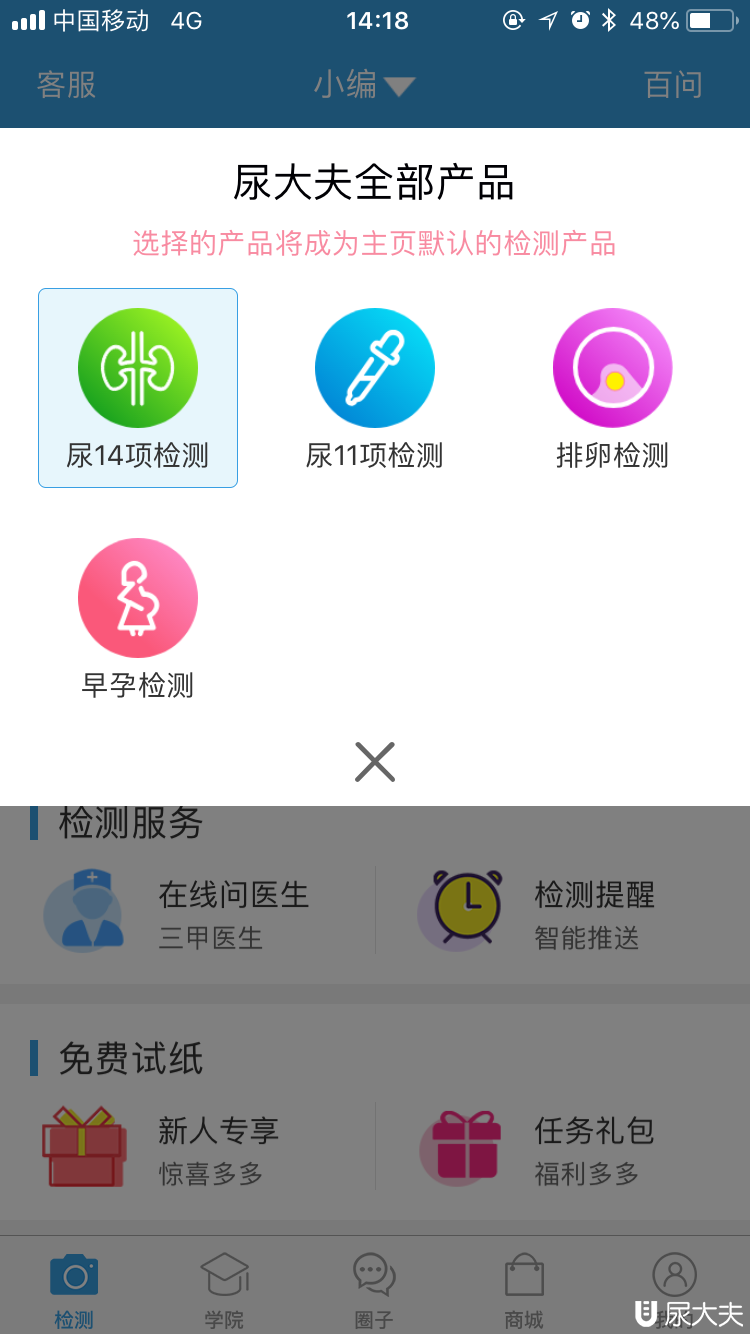Close the product selection panel
Screen dimensions: 750x1334
click(x=375, y=762)
